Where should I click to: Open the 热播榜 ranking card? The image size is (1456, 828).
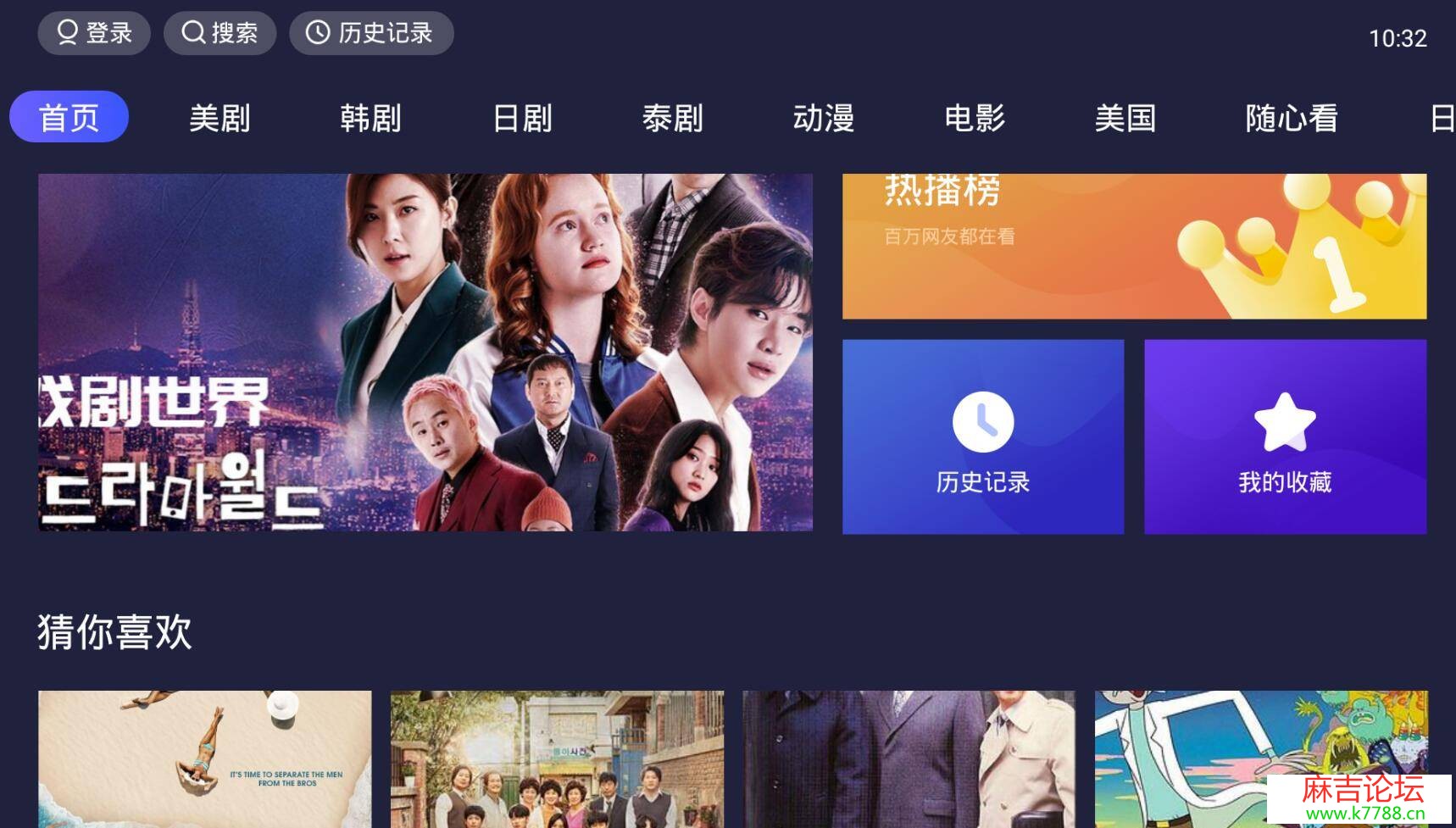click(1134, 246)
